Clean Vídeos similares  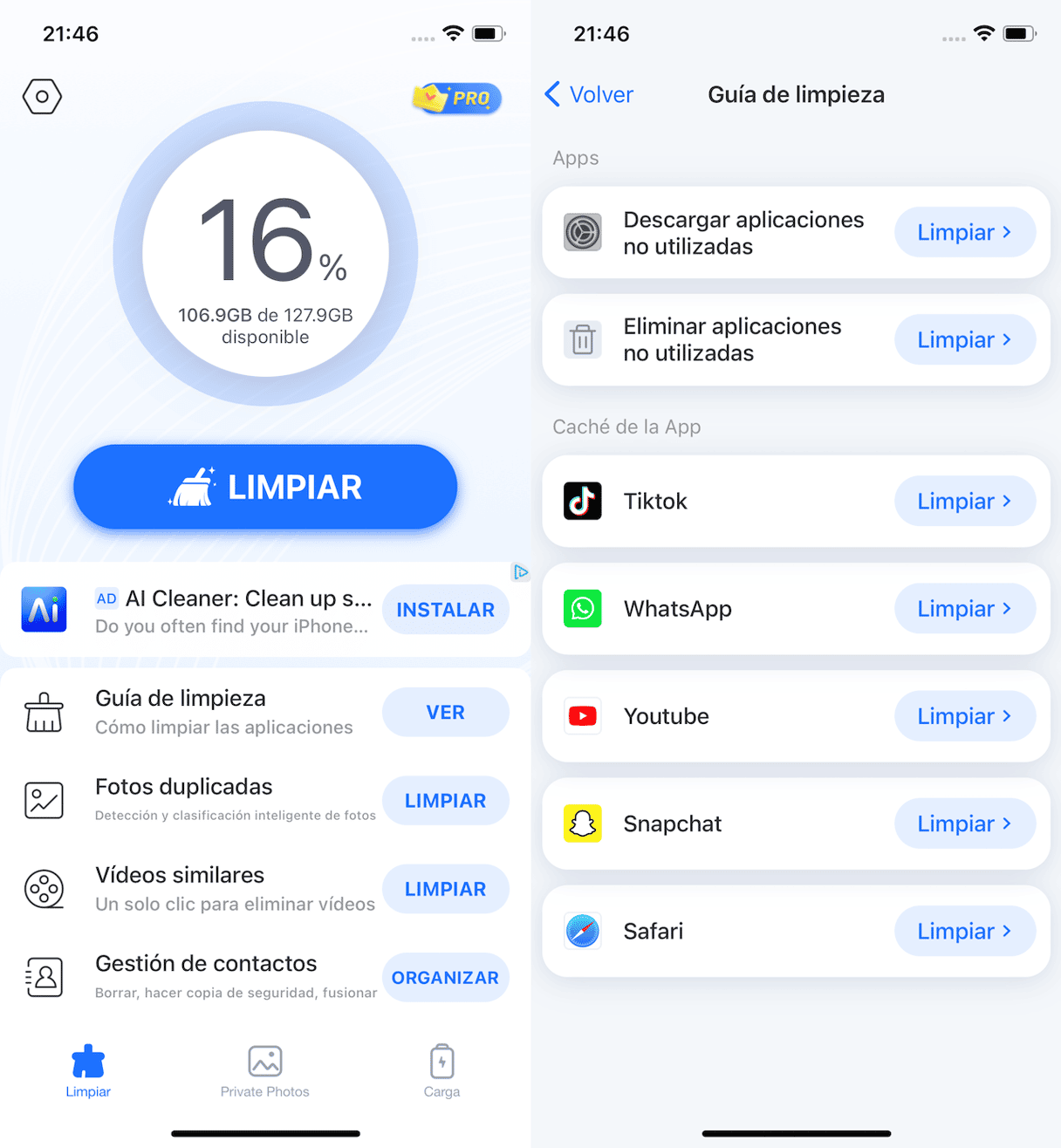pos(445,889)
